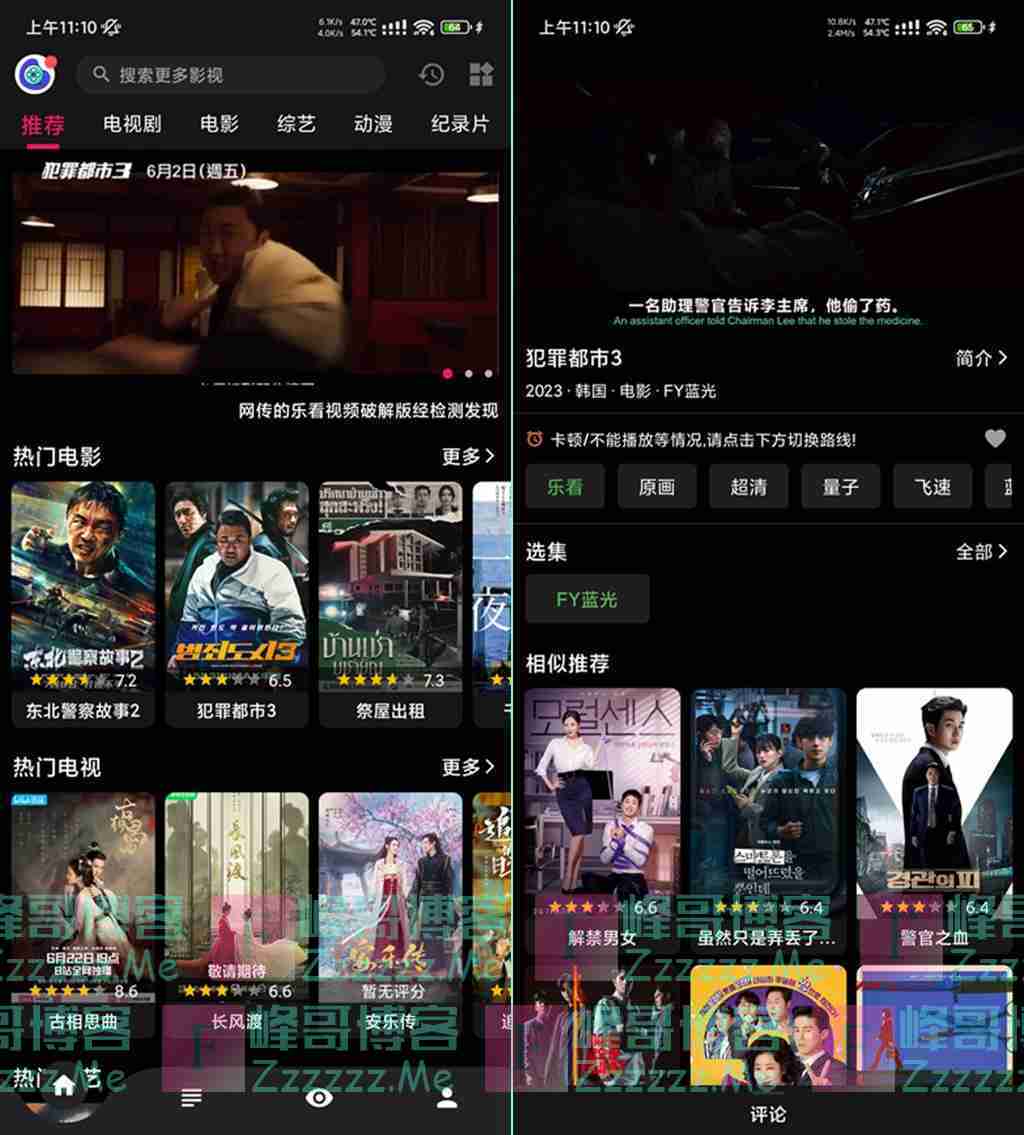
Task: Open the 犯罪都市3 banner at the top
Action: tap(255, 270)
